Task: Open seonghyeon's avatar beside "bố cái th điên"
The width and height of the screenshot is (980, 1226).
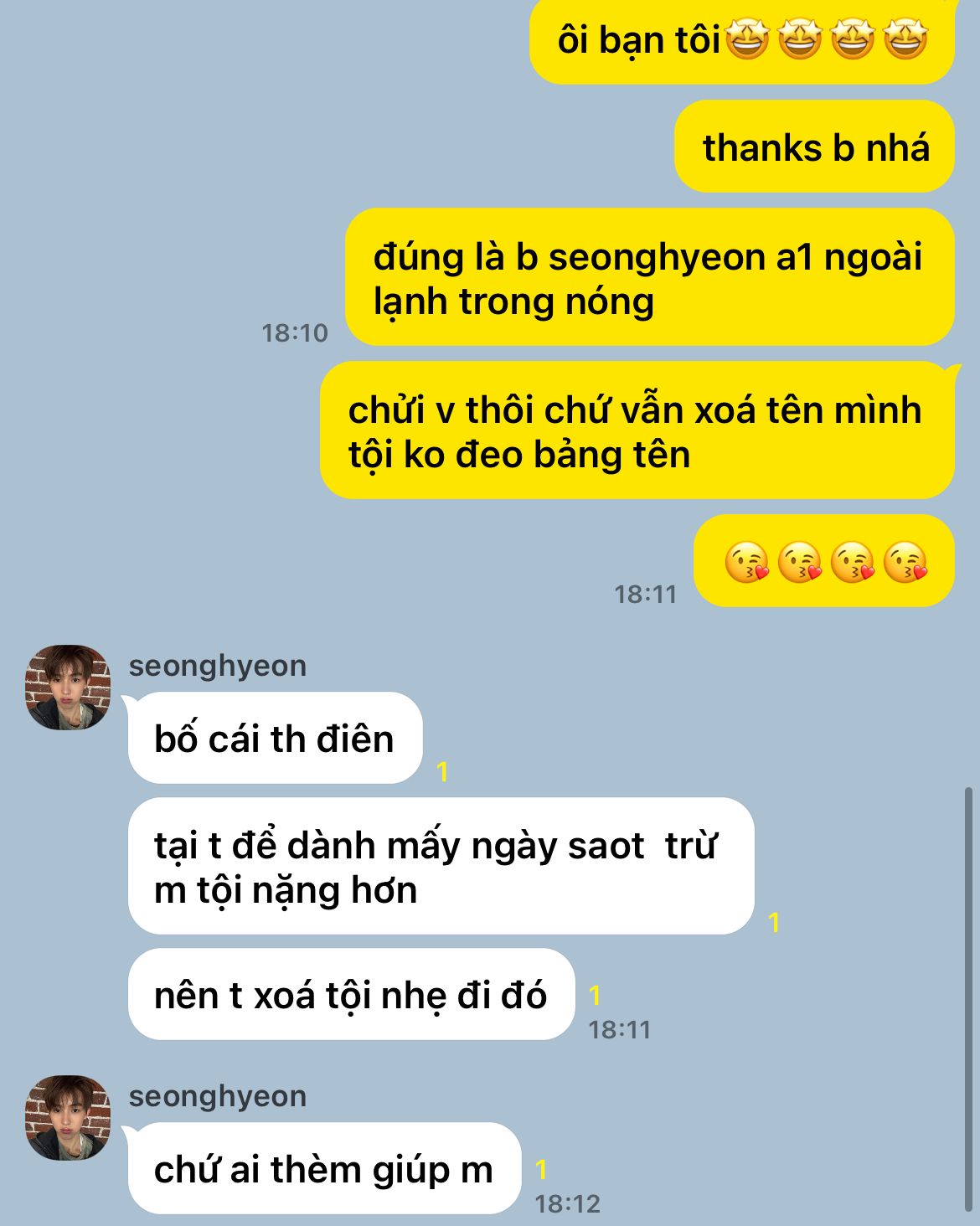Action: (x=68, y=687)
